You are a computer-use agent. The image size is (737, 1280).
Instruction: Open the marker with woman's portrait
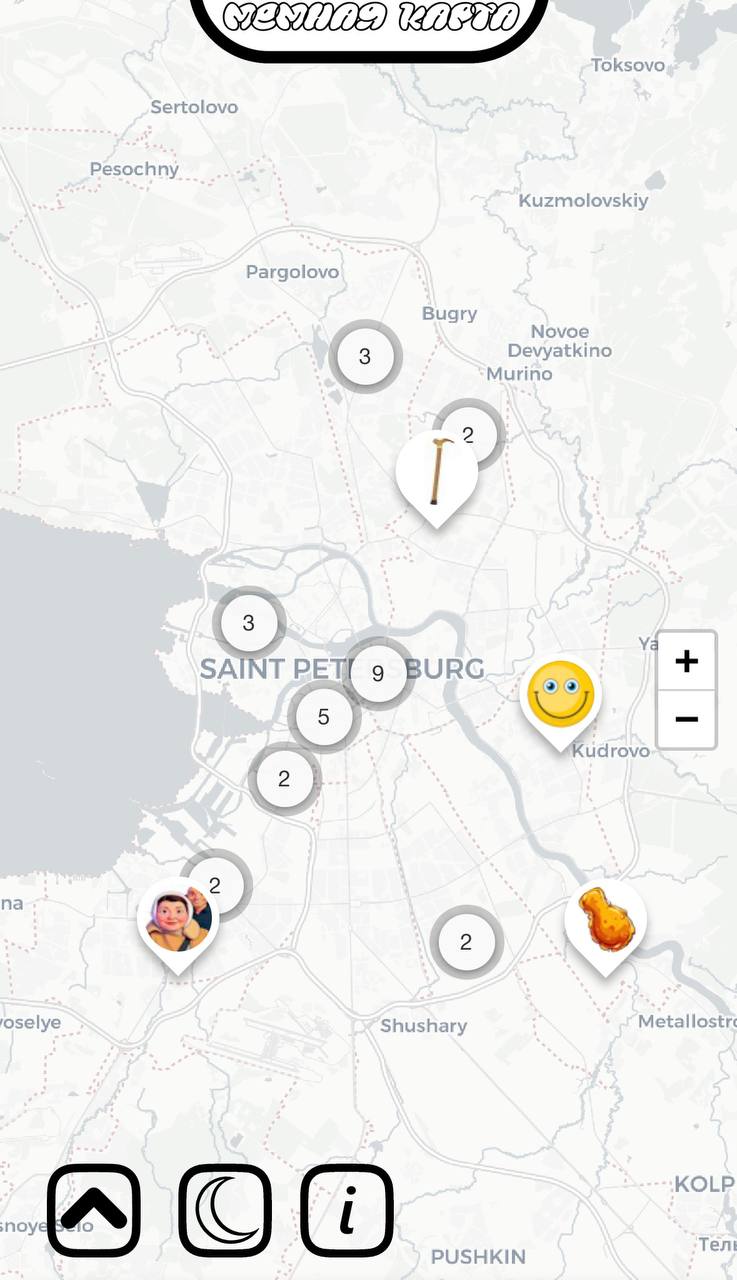[178, 920]
